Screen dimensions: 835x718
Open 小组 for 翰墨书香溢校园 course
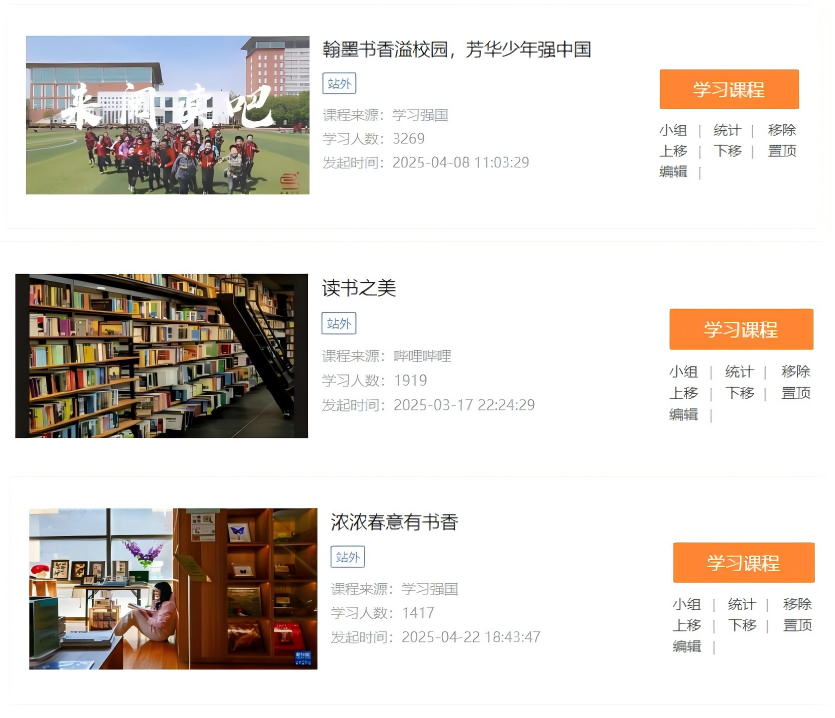coord(673,130)
